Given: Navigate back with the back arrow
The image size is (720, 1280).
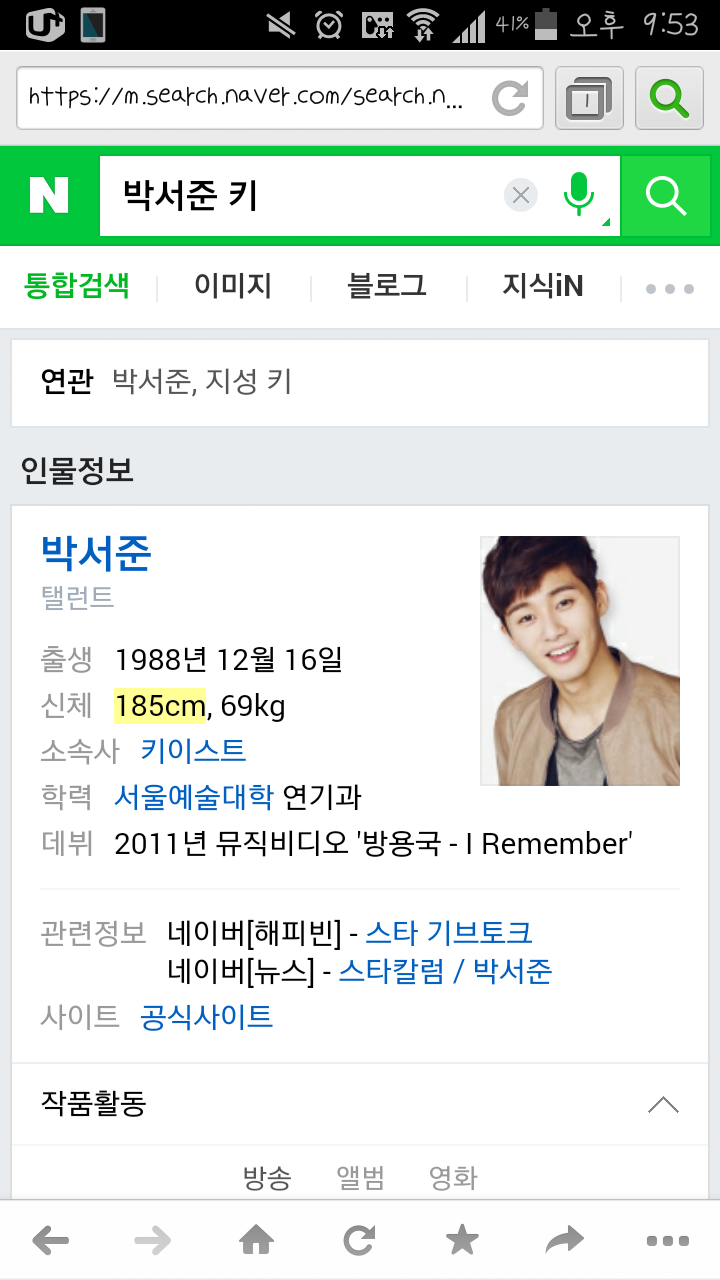Looking at the screenshot, I should coord(51,1239).
